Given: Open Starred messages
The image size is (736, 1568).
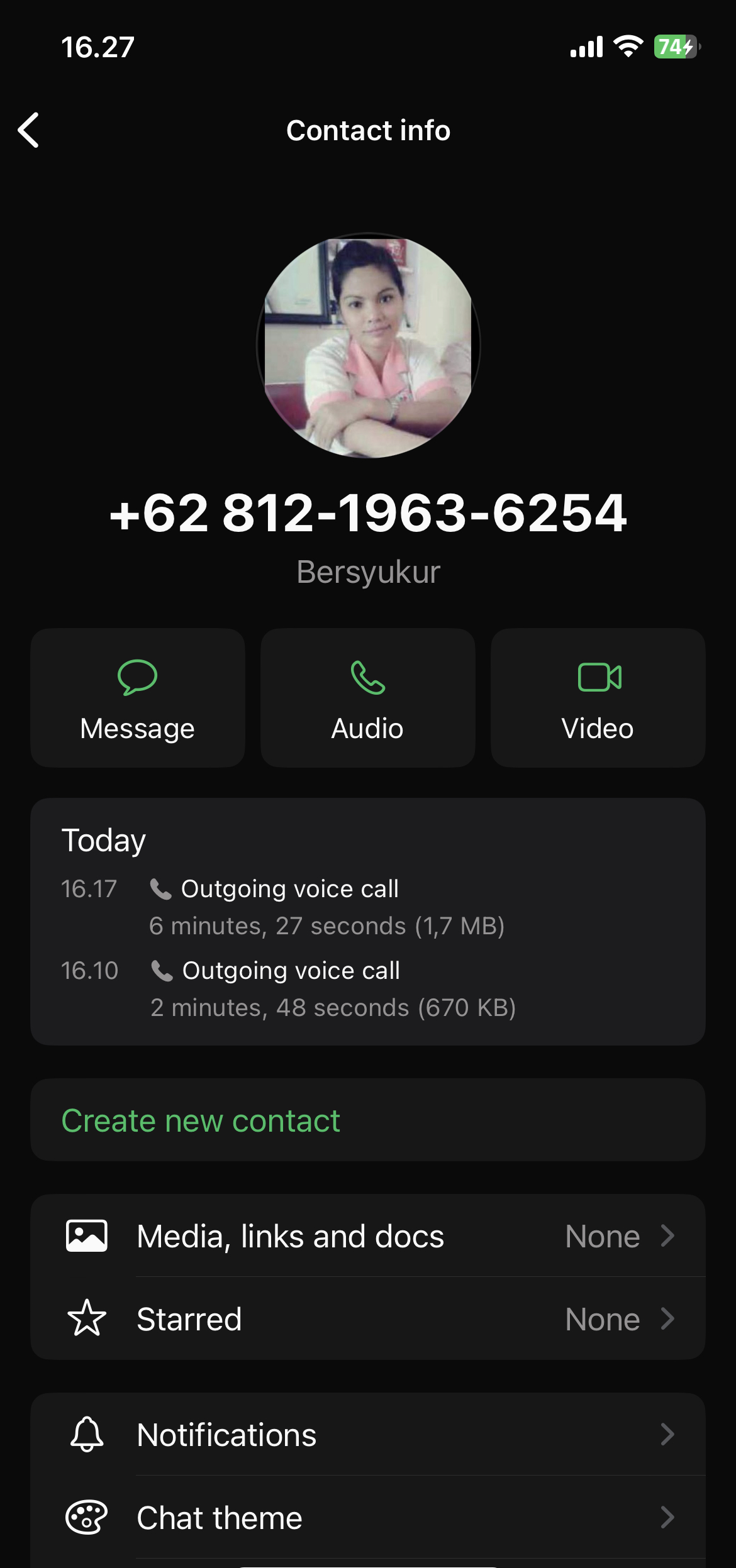Looking at the screenshot, I should point(367,1318).
